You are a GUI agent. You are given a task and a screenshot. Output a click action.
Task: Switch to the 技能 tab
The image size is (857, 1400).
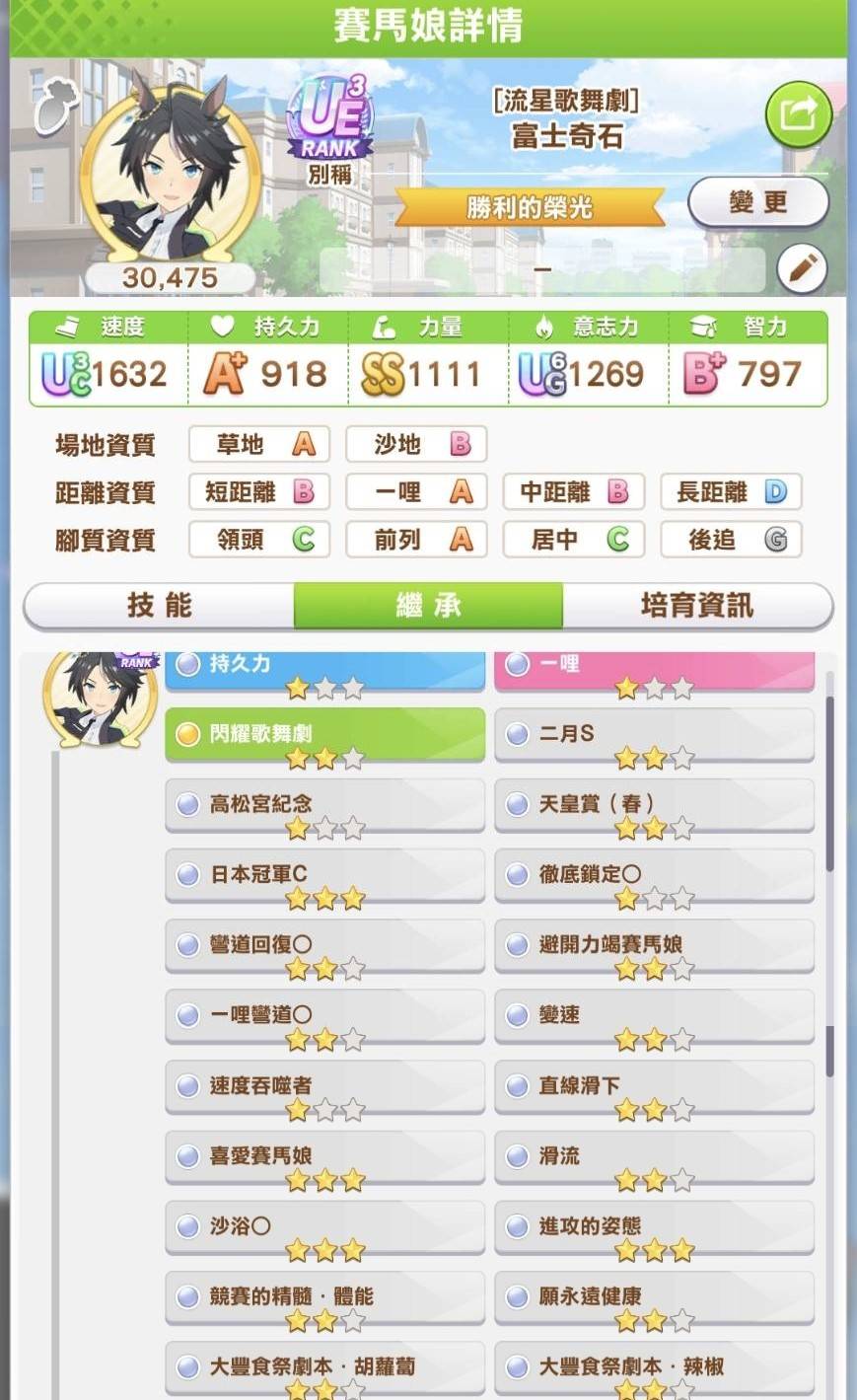click(x=159, y=605)
